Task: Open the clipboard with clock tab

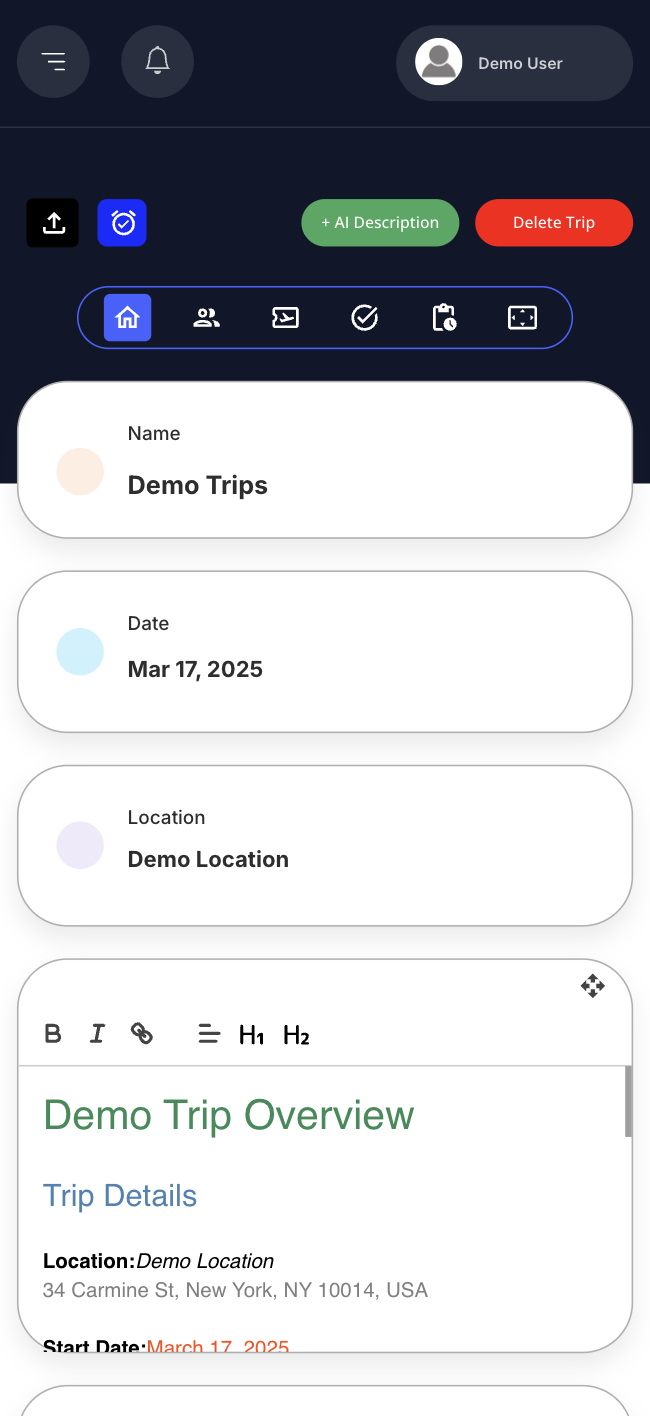Action: click(444, 318)
